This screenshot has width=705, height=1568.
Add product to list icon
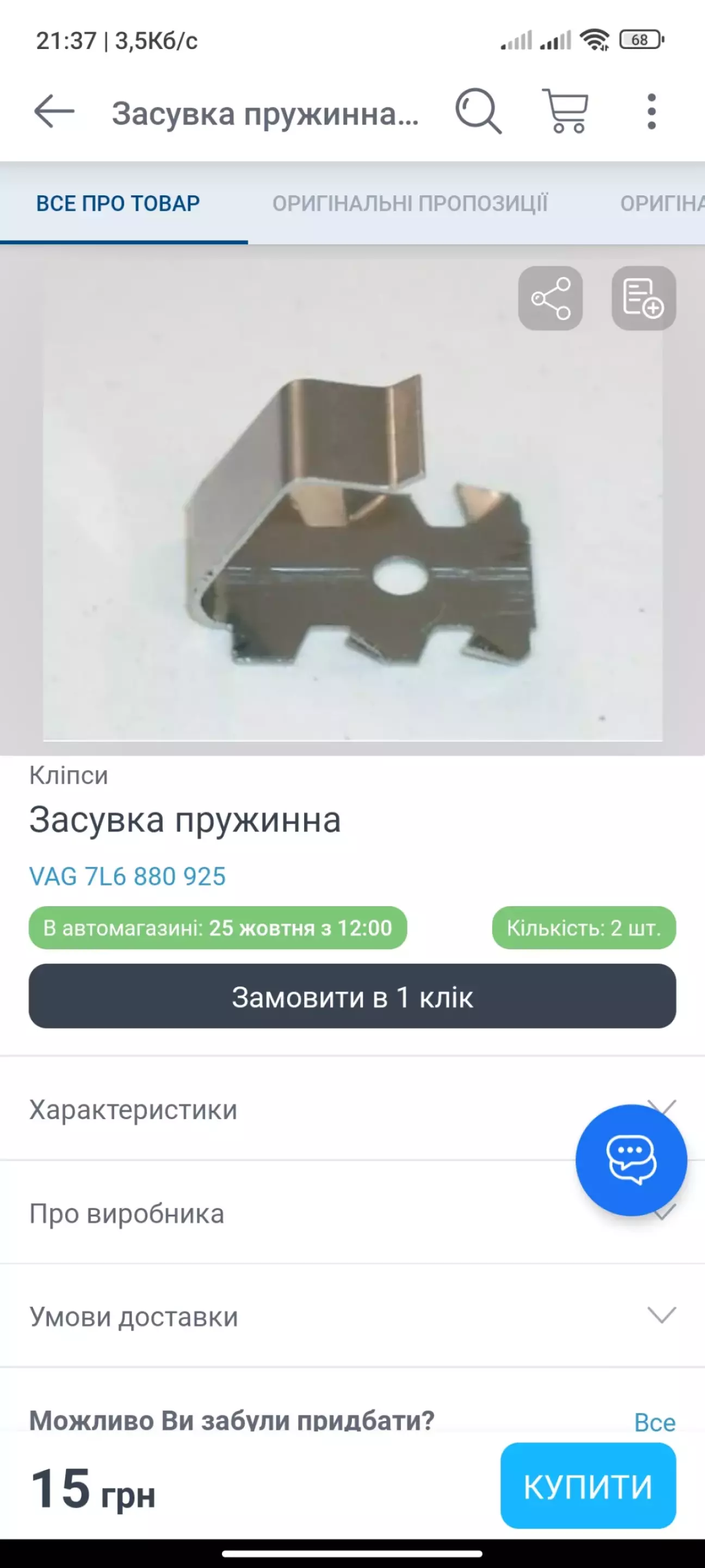(x=644, y=298)
